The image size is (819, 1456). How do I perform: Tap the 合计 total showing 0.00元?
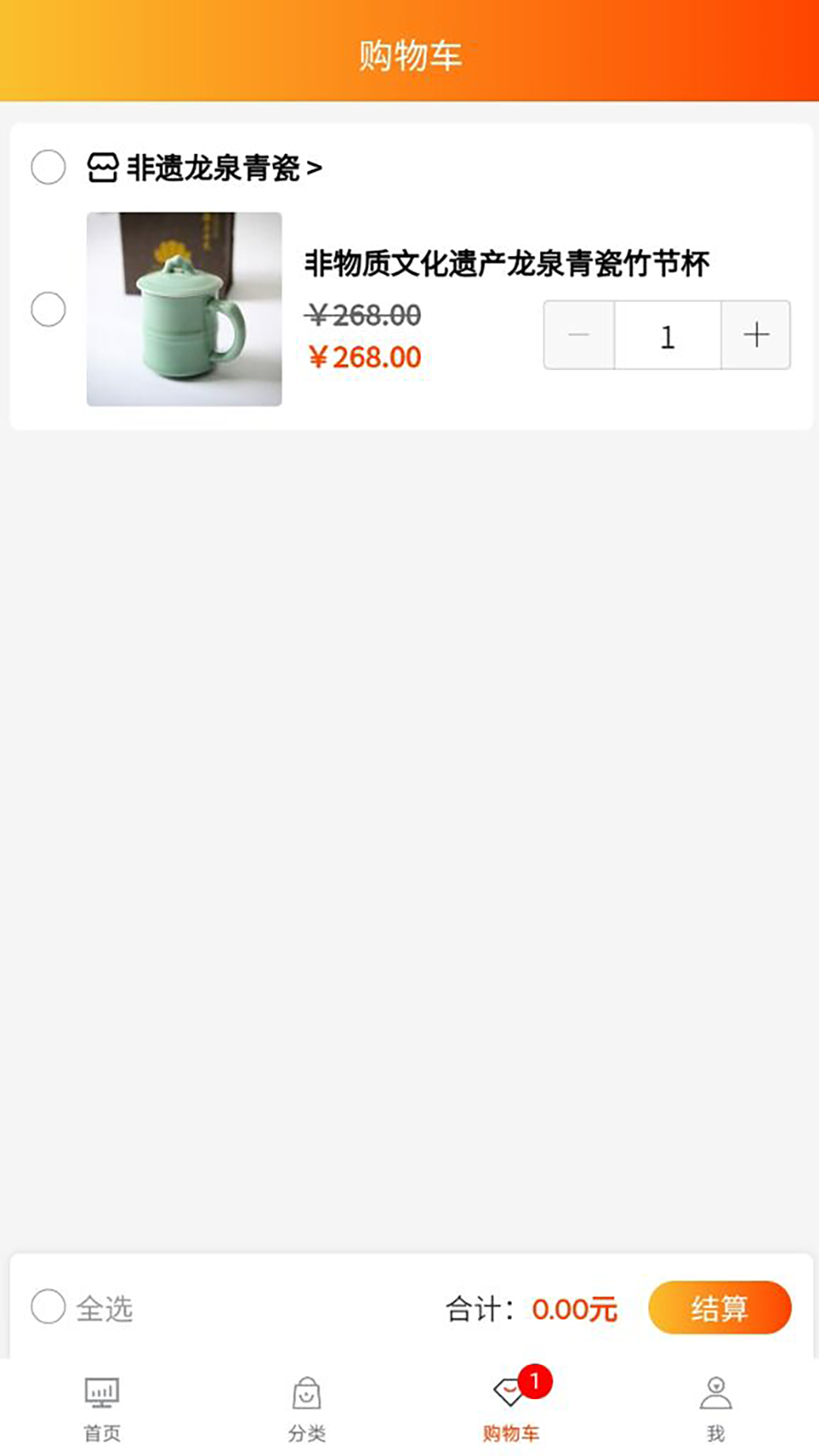tap(531, 1307)
